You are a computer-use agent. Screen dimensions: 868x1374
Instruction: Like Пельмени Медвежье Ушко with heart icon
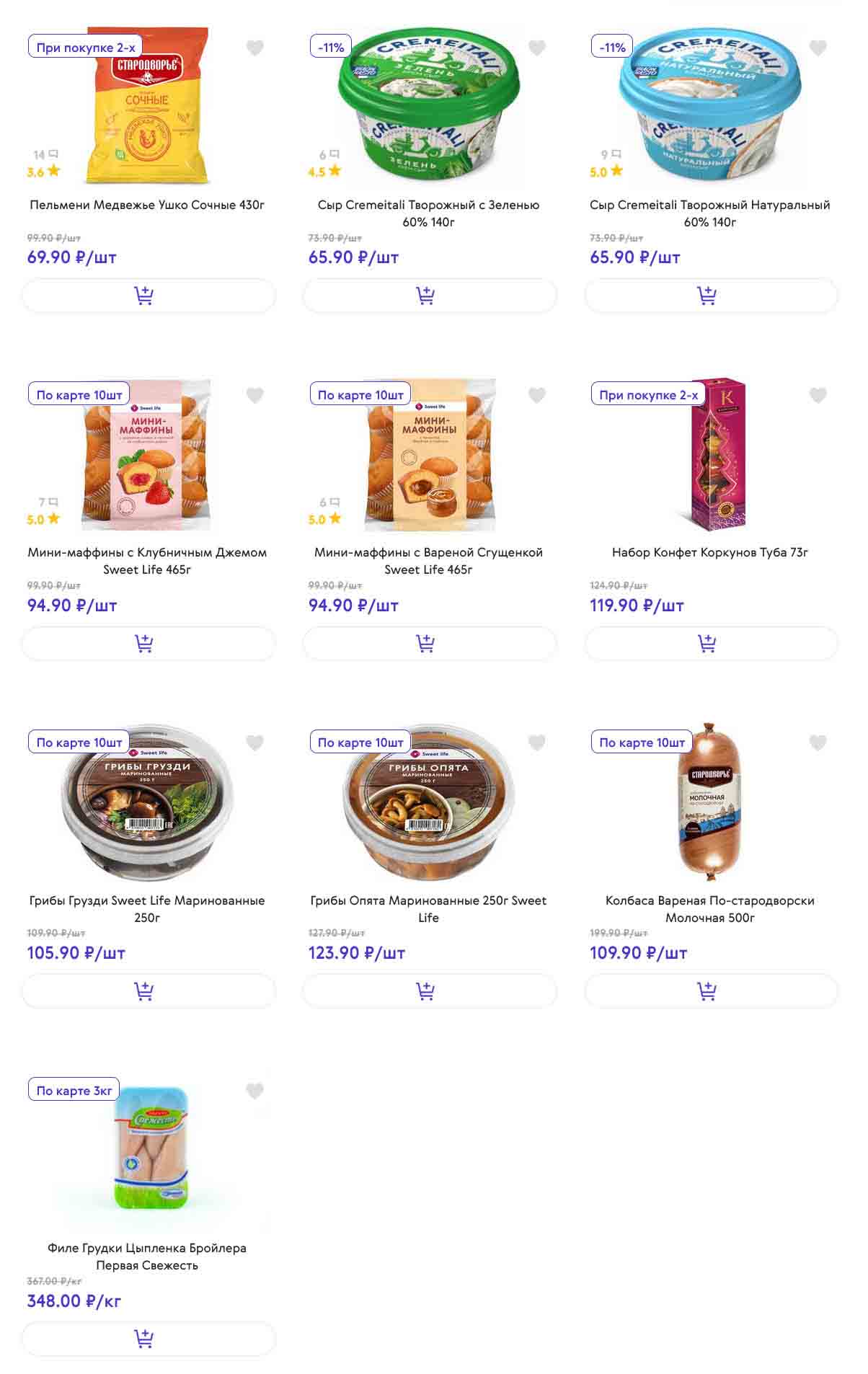[x=255, y=48]
